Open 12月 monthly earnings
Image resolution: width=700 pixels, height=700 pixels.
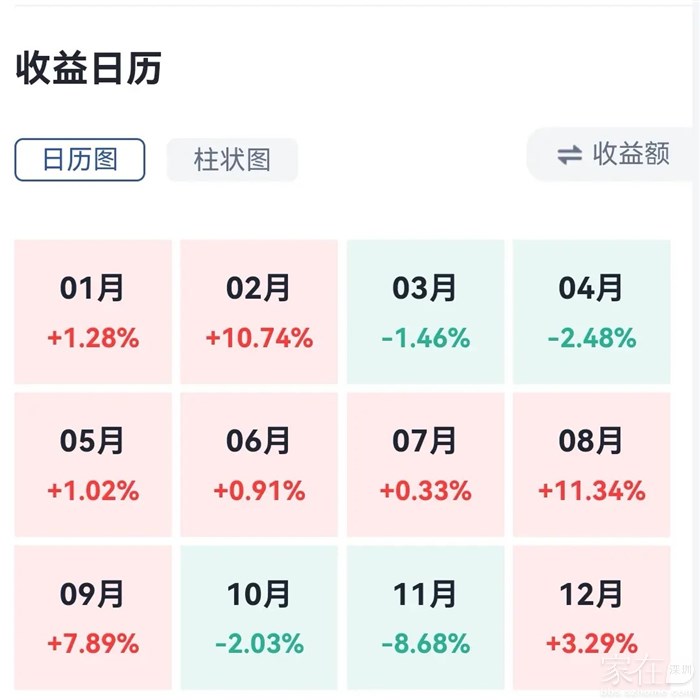click(x=591, y=617)
